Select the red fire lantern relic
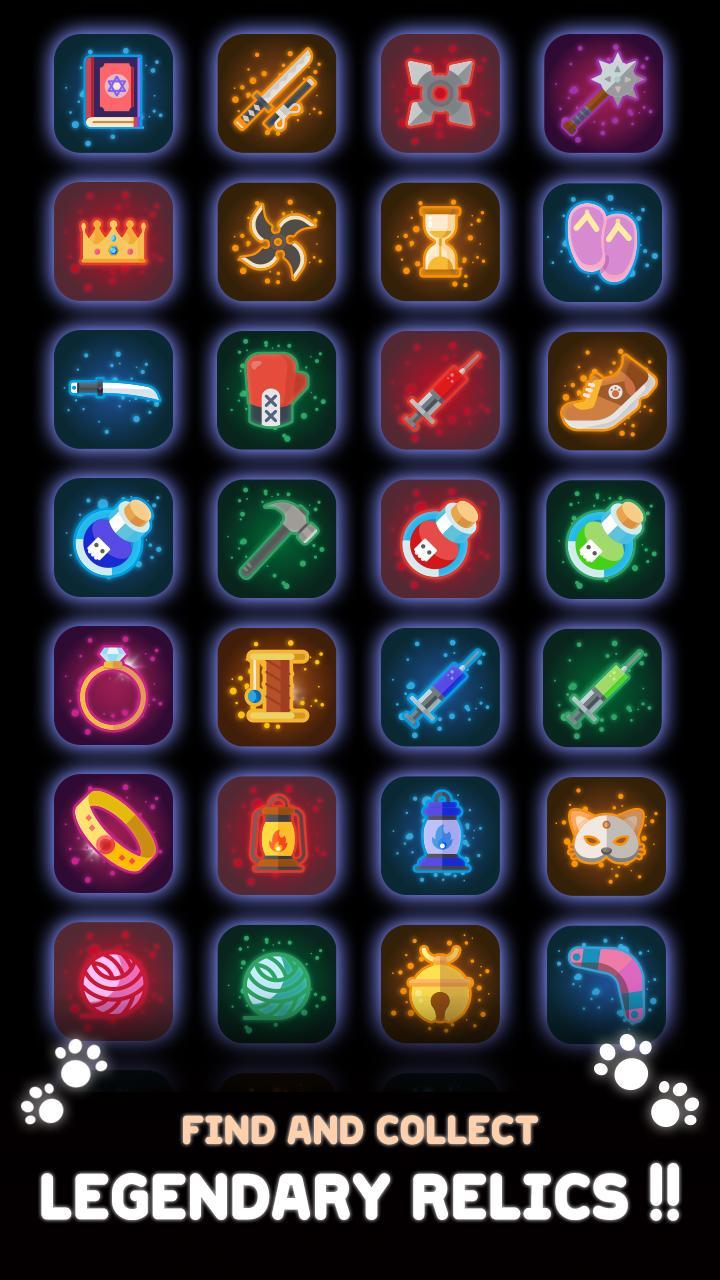The width and height of the screenshot is (720, 1280). (x=277, y=835)
